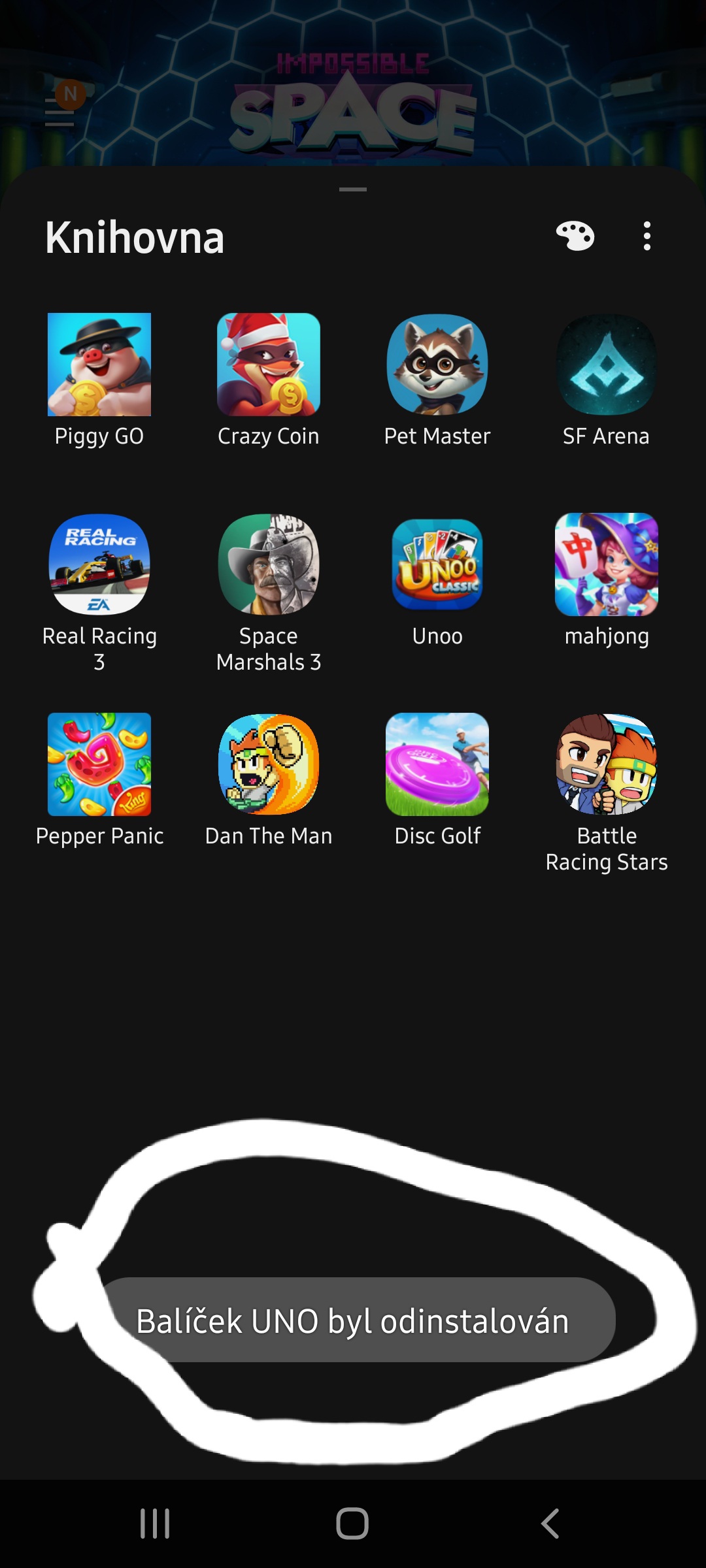Screen dimensions: 706x1568
Task: Launch Piggy GO game
Action: point(99,365)
